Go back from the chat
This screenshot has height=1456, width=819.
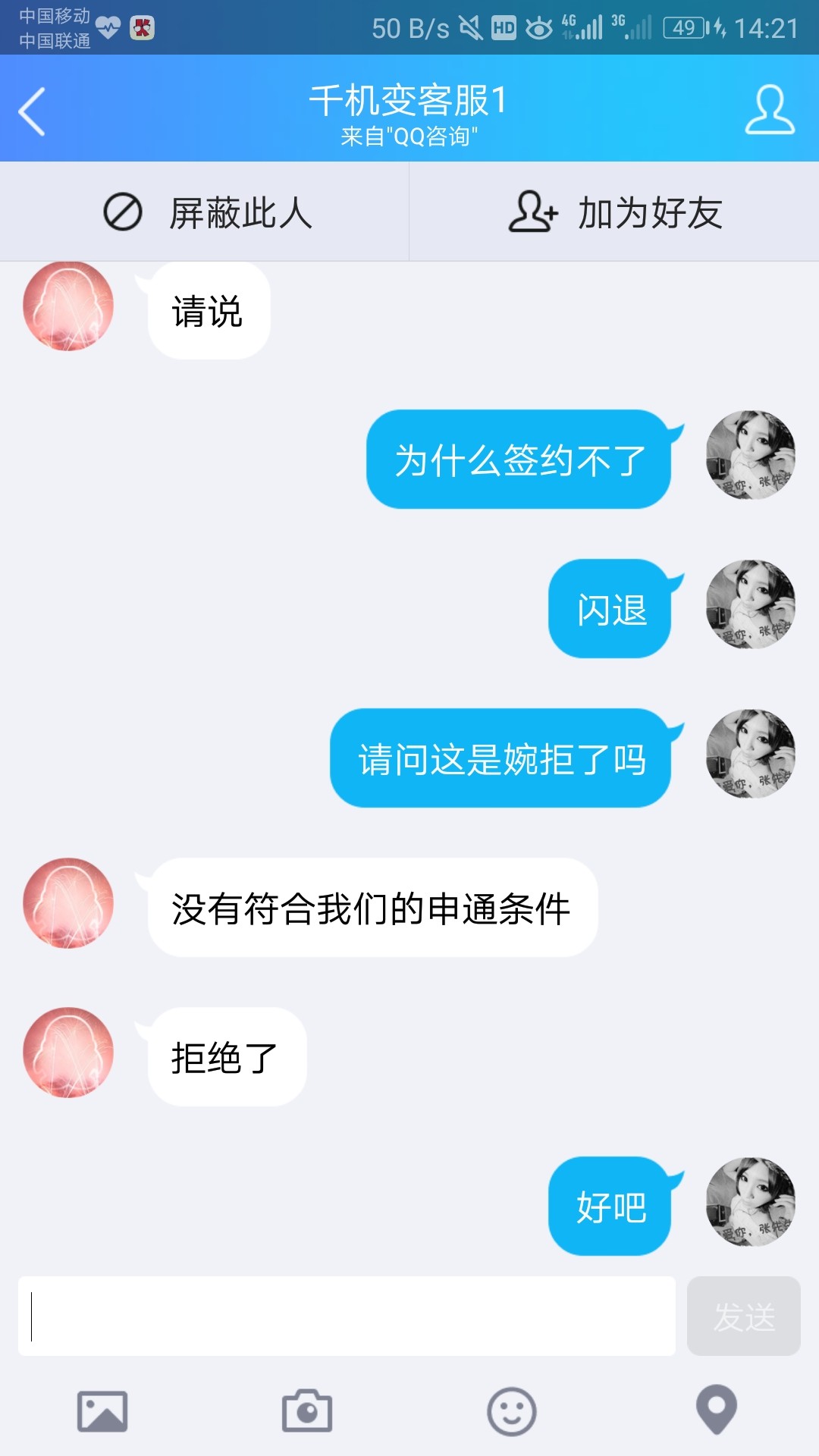32,111
